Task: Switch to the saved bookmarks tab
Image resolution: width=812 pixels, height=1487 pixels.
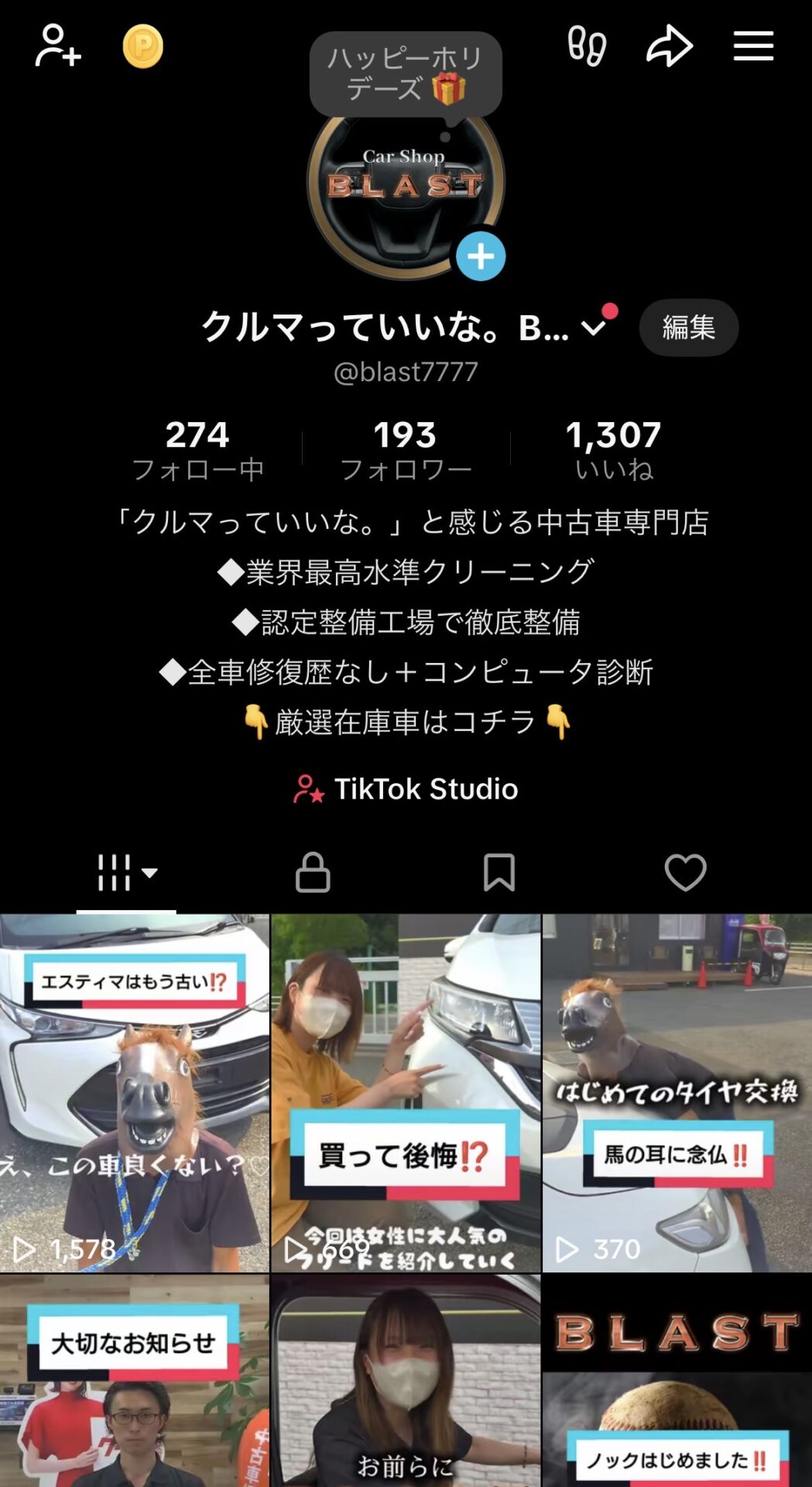Action: pyautogui.click(x=499, y=873)
